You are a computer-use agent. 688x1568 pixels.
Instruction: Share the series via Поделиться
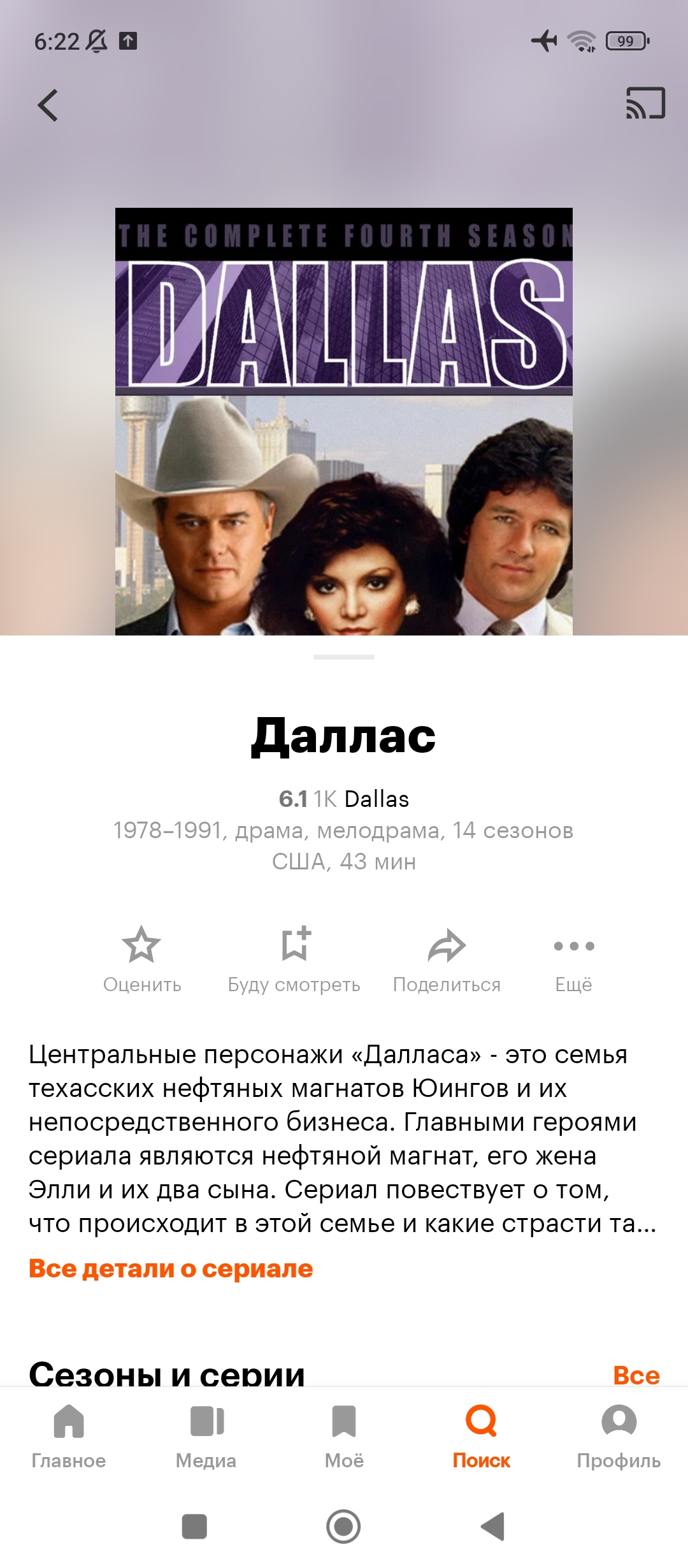pyautogui.click(x=447, y=959)
